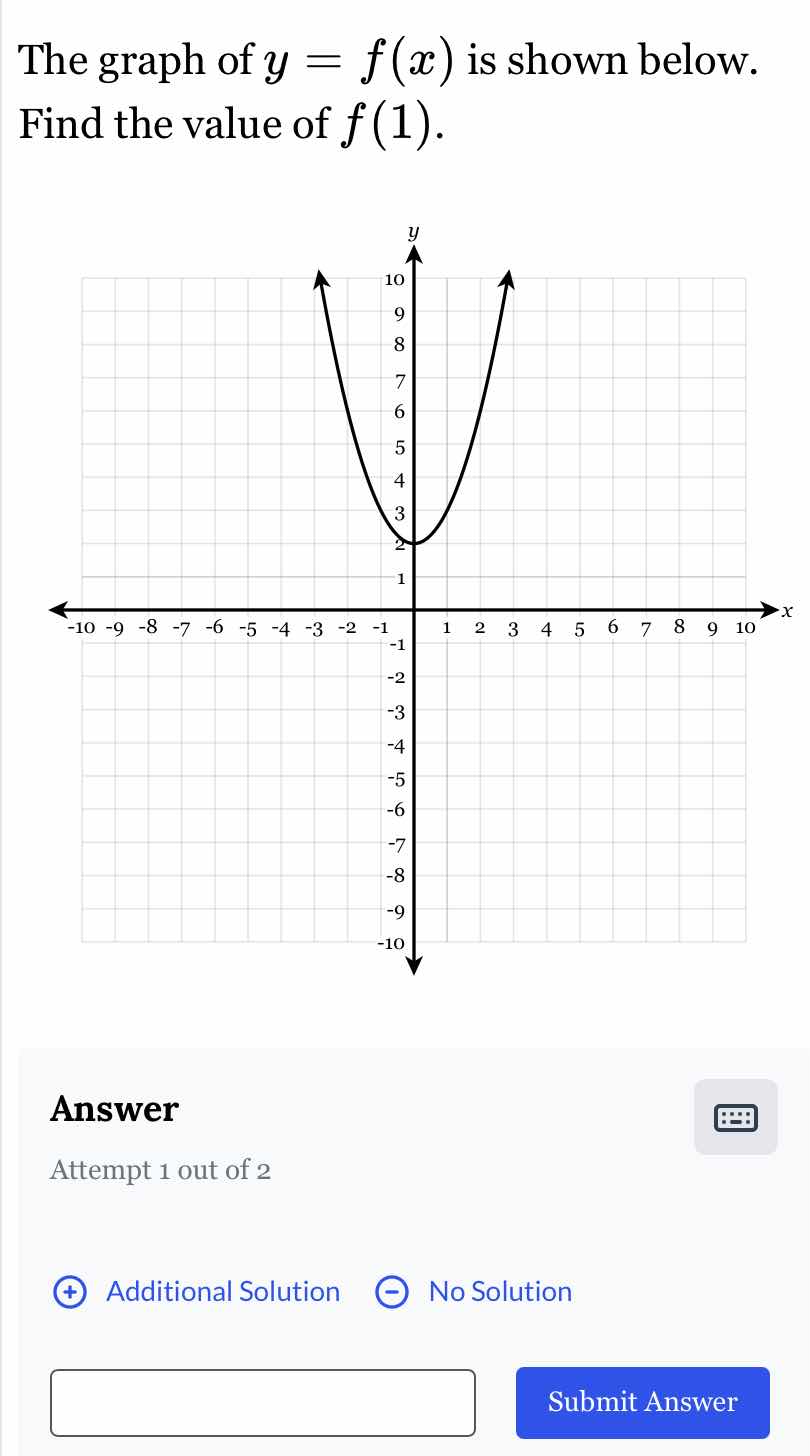Image resolution: width=810 pixels, height=1456 pixels.
Task: Open the virtual math keyboard
Action: (x=735, y=1118)
